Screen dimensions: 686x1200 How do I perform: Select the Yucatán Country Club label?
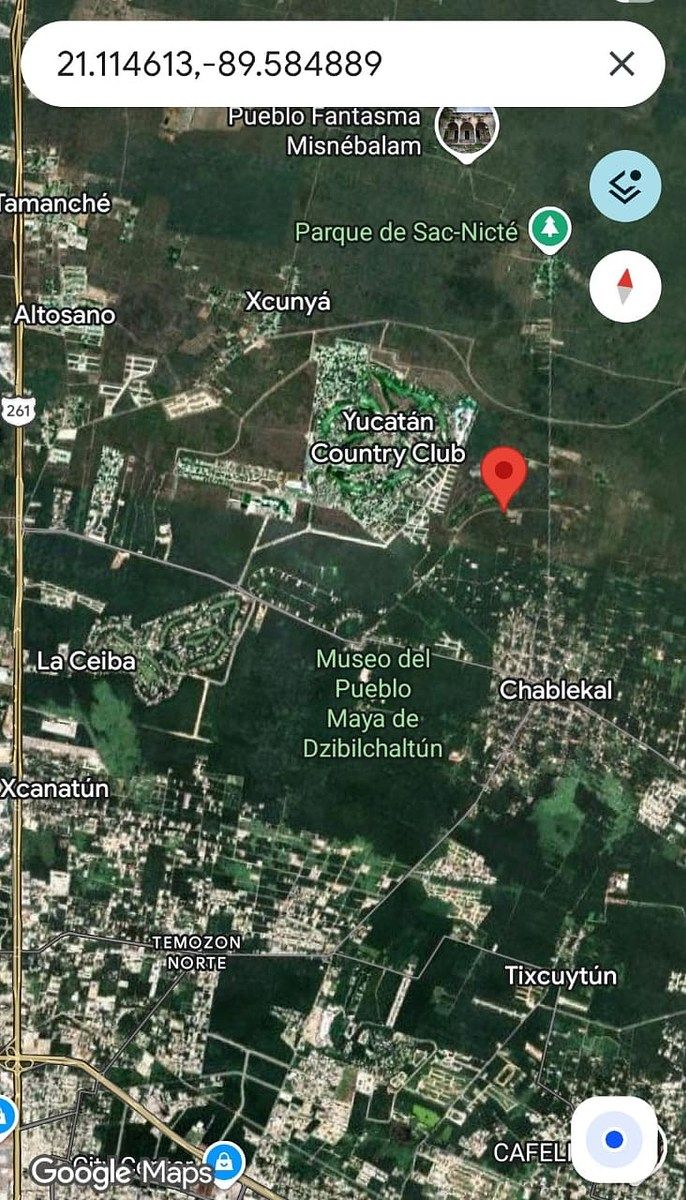388,437
